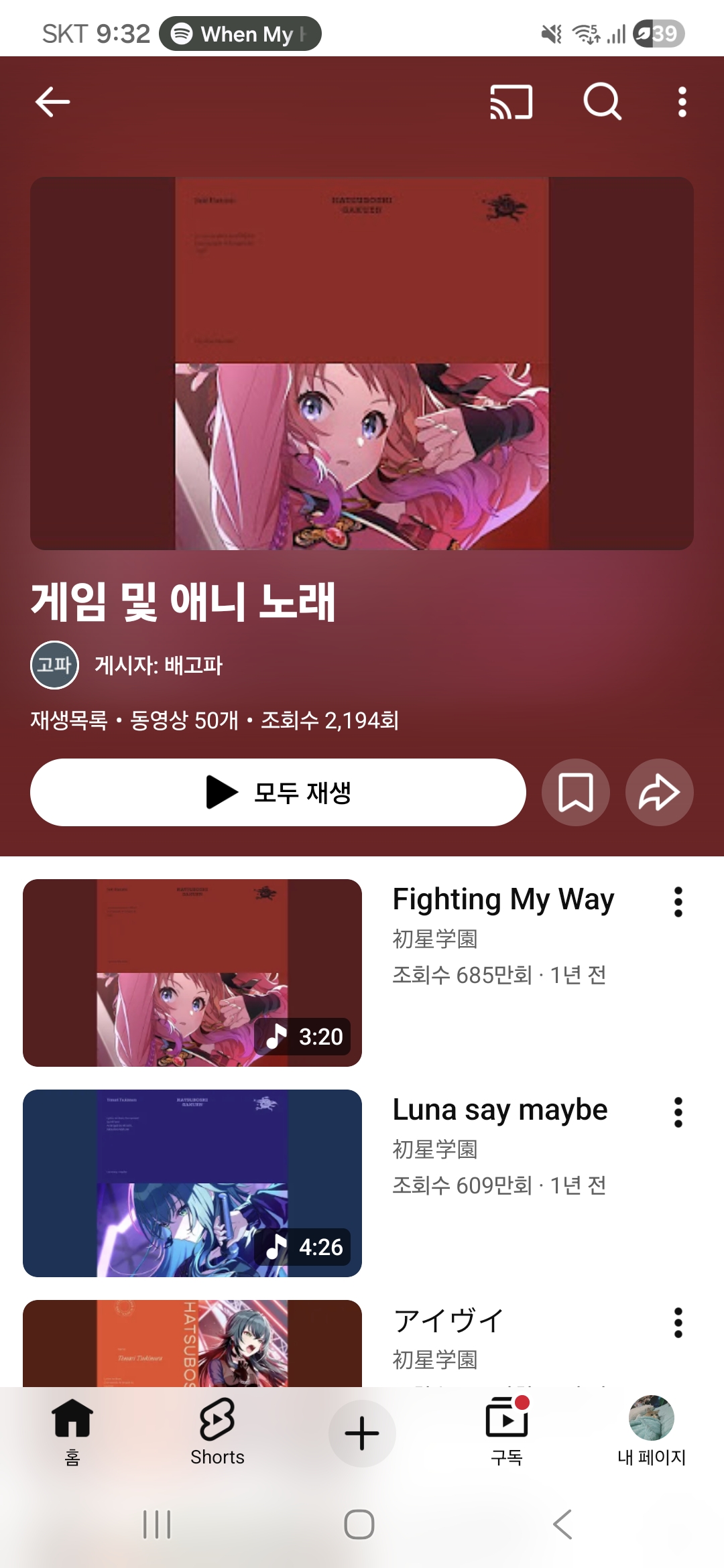Share this playlist

tap(659, 792)
